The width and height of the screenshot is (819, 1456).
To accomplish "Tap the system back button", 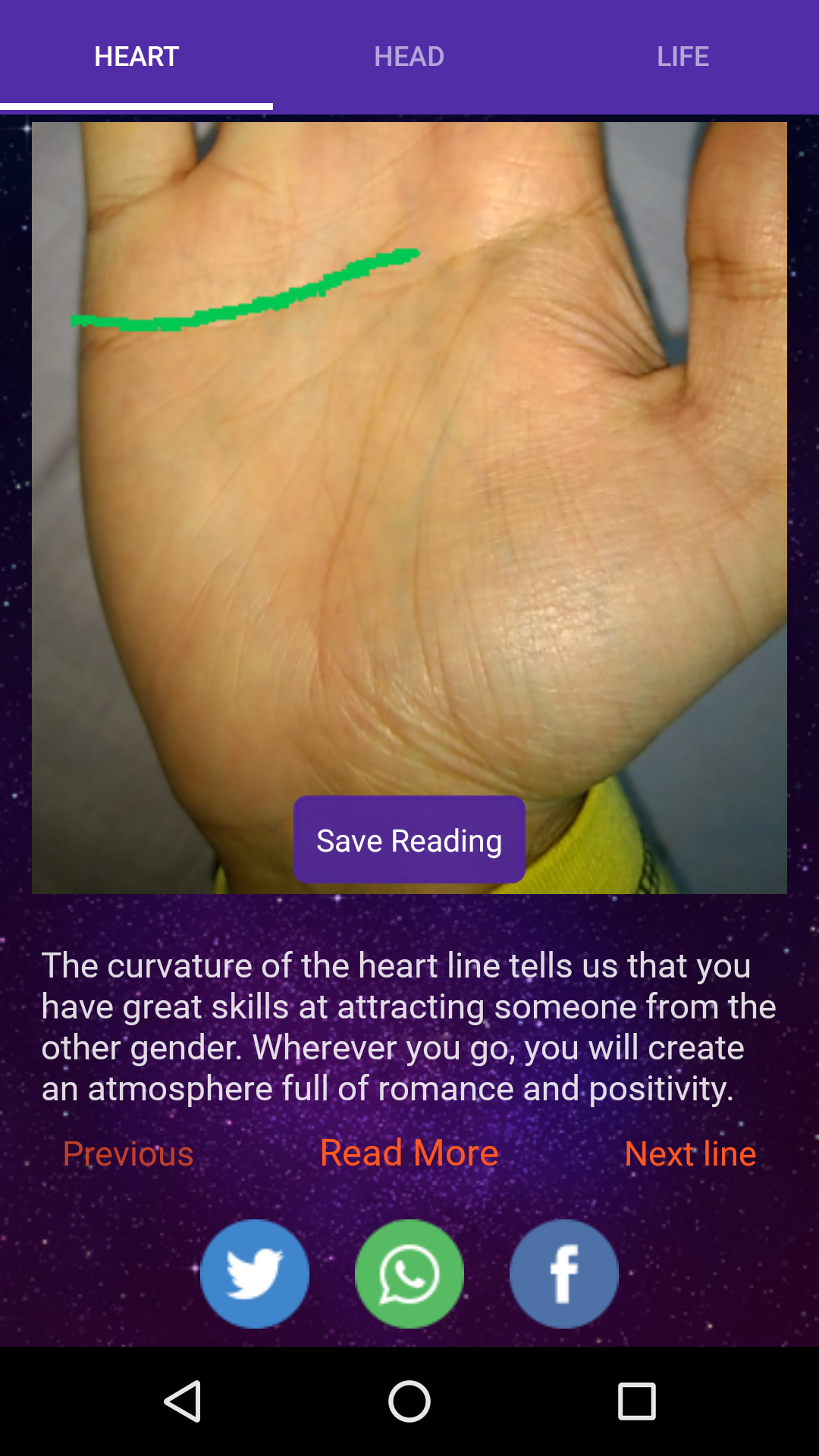I will 183,1401.
